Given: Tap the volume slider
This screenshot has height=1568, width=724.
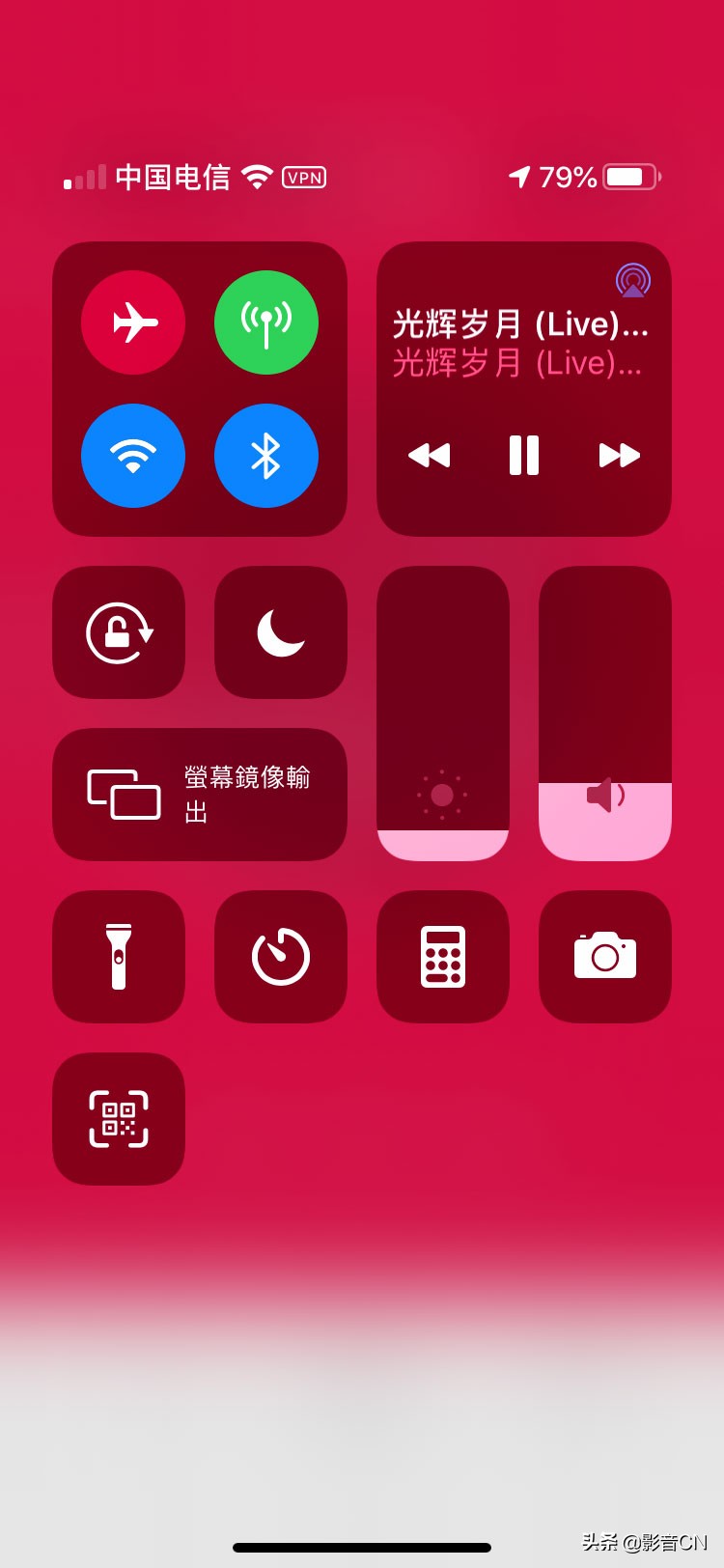Looking at the screenshot, I should [x=605, y=714].
